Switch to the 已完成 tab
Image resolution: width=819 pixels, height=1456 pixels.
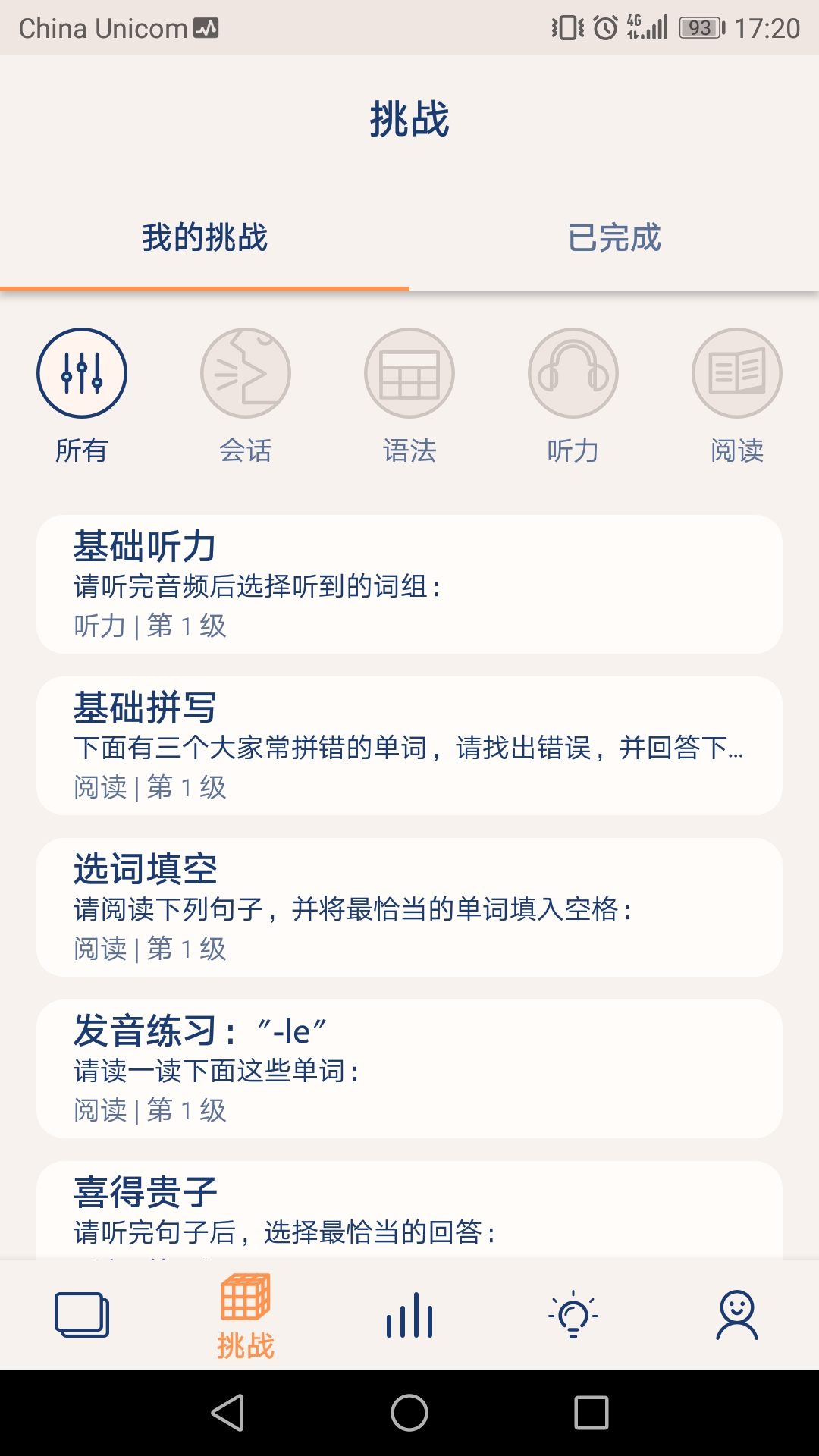614,237
